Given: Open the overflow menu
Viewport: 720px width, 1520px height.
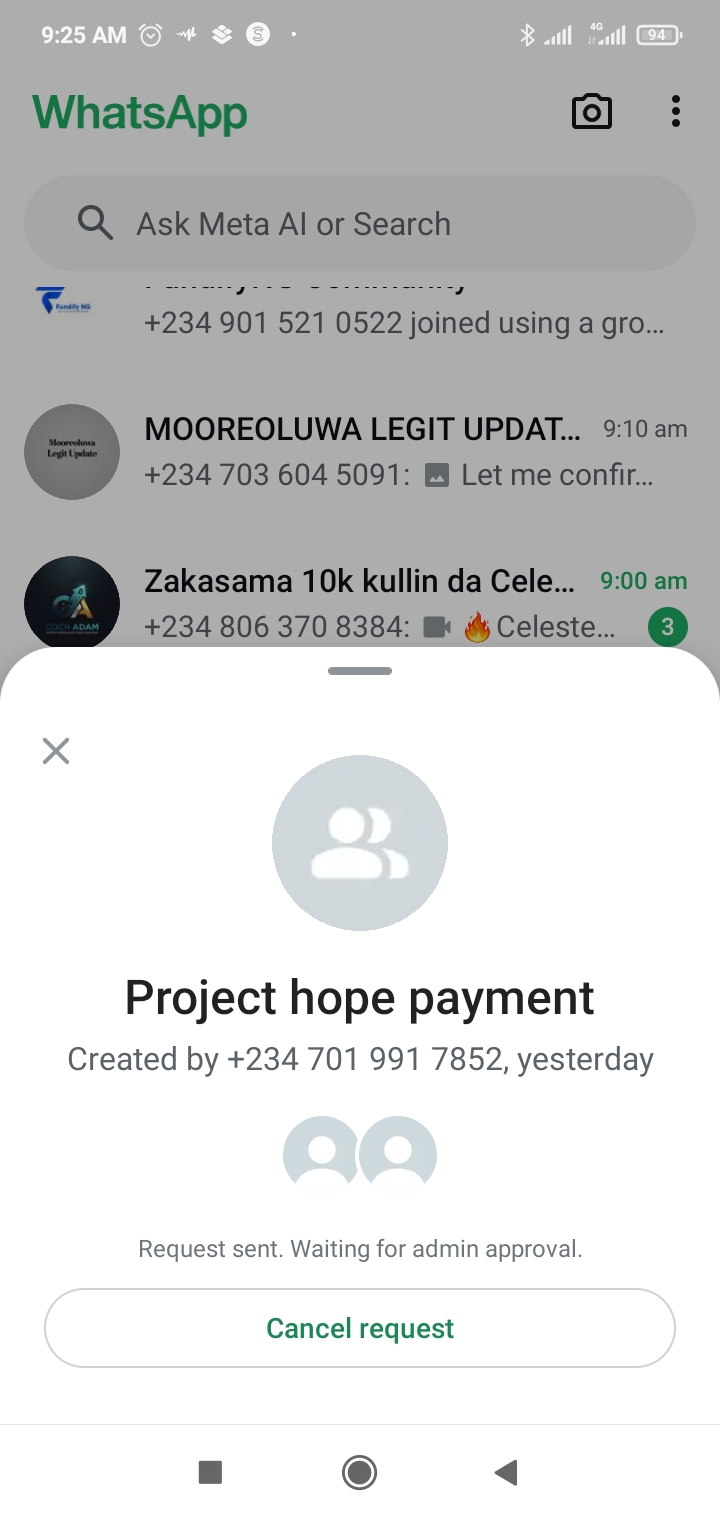Looking at the screenshot, I should (x=676, y=112).
